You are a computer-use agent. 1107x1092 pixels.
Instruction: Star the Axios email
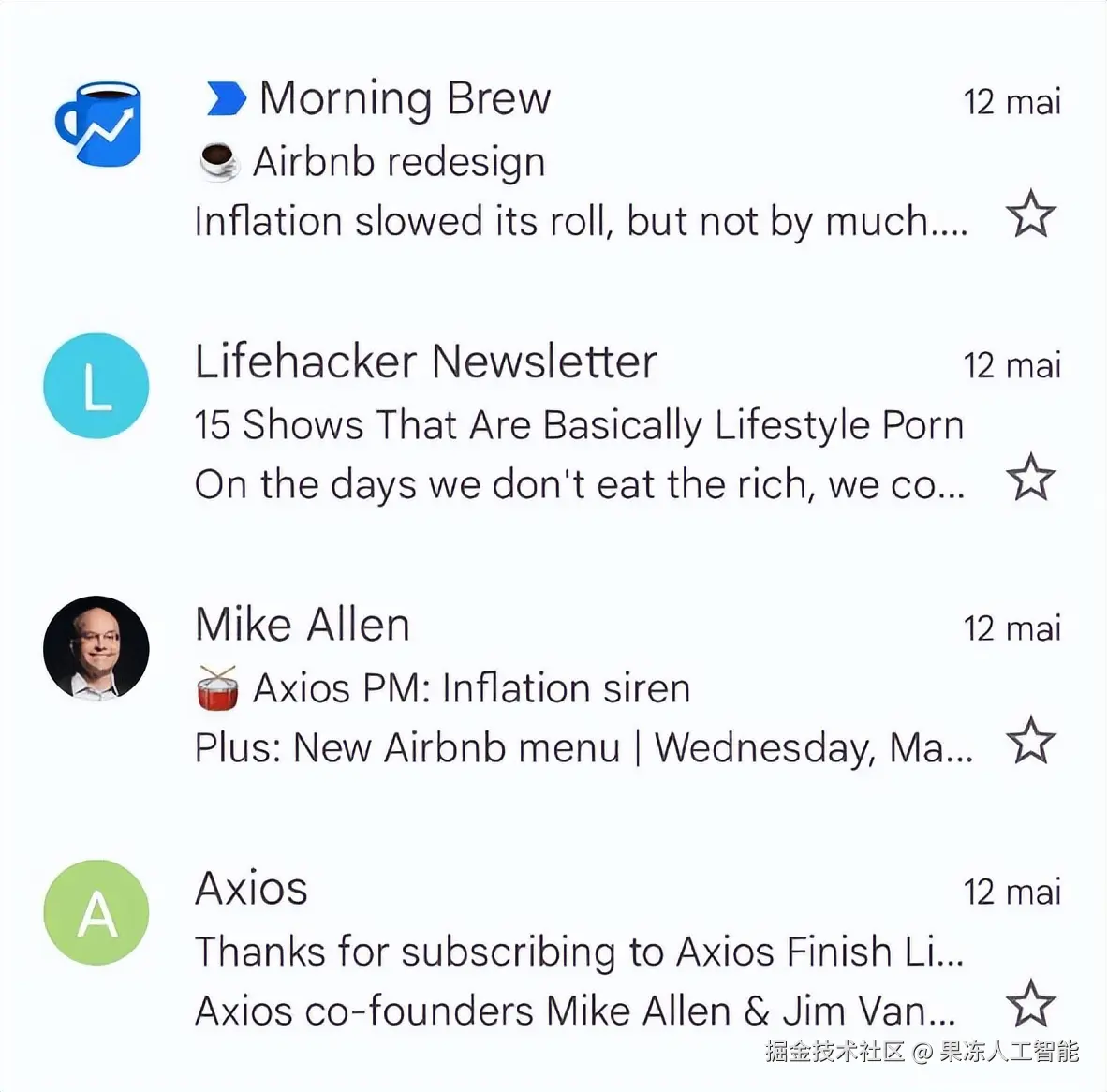(1030, 1004)
